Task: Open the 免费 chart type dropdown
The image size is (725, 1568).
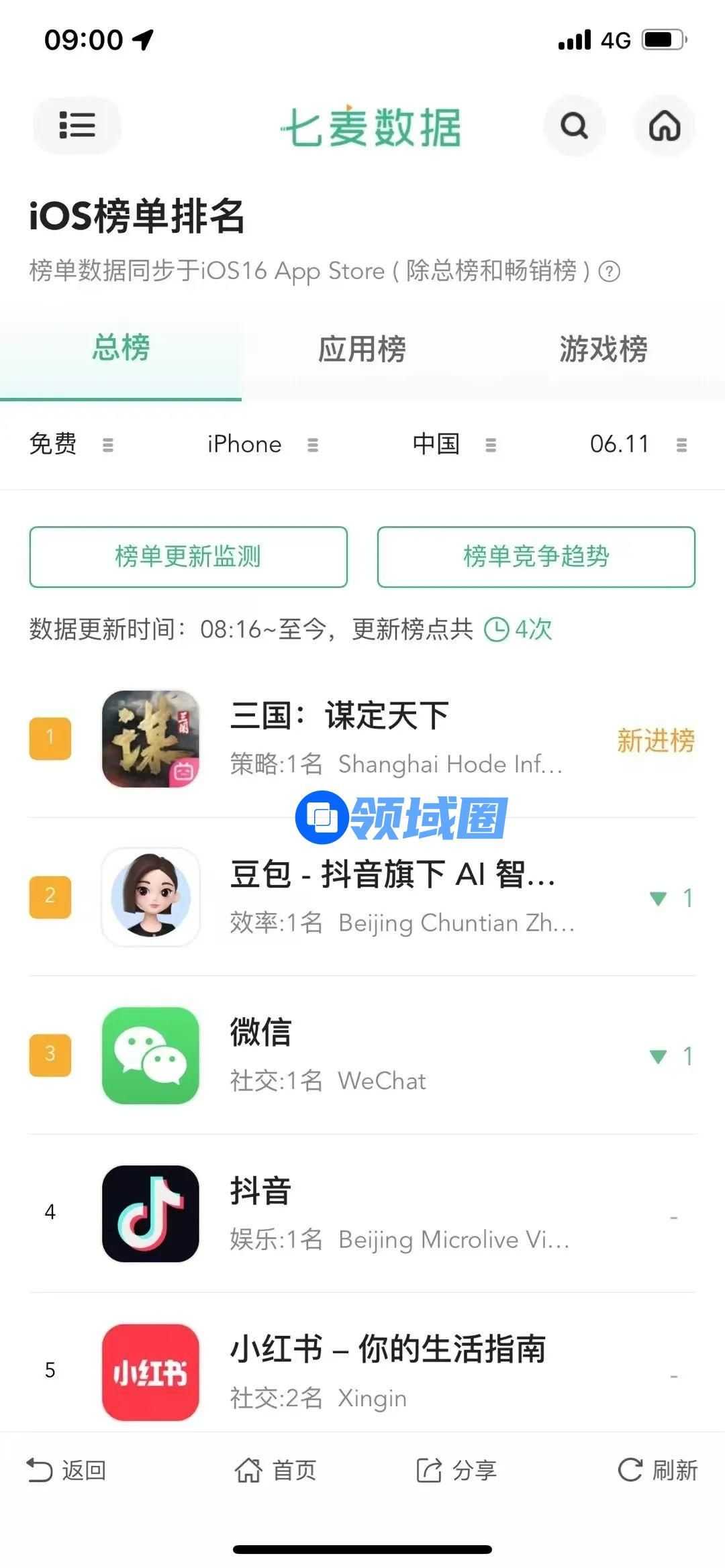Action: (70, 444)
